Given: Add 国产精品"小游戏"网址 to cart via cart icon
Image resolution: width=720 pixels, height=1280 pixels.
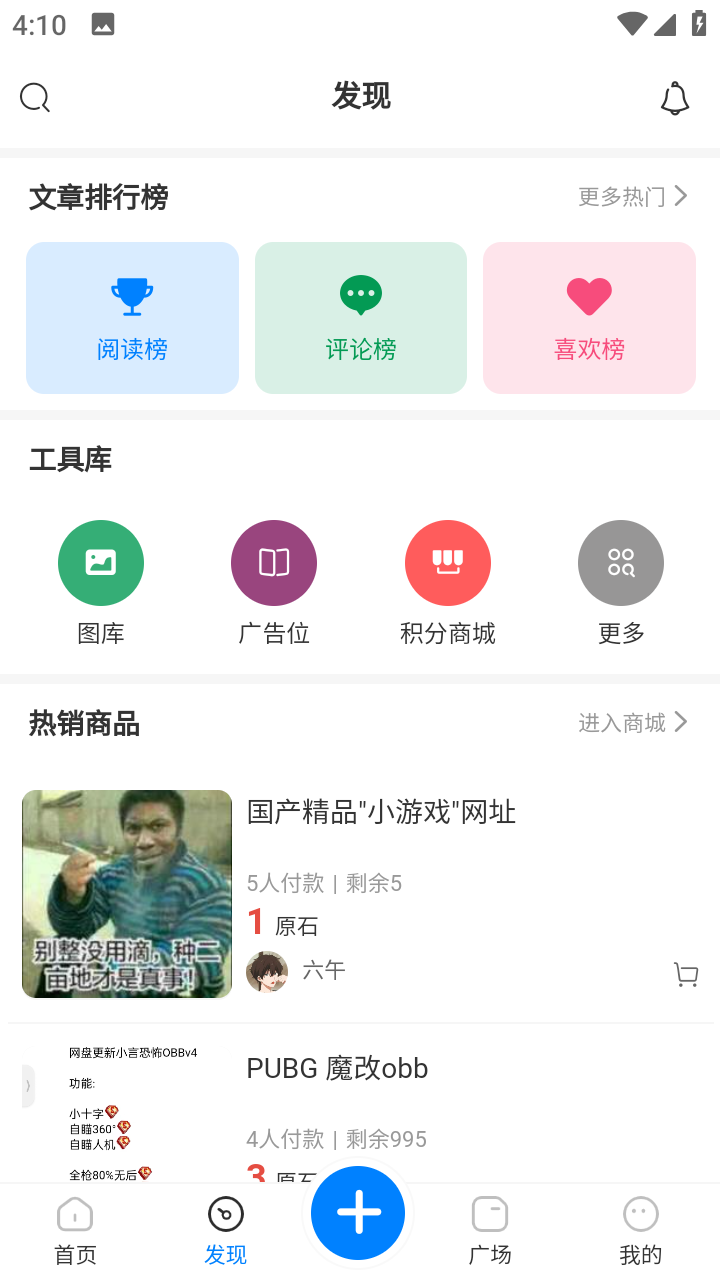Looking at the screenshot, I should click(x=686, y=975).
